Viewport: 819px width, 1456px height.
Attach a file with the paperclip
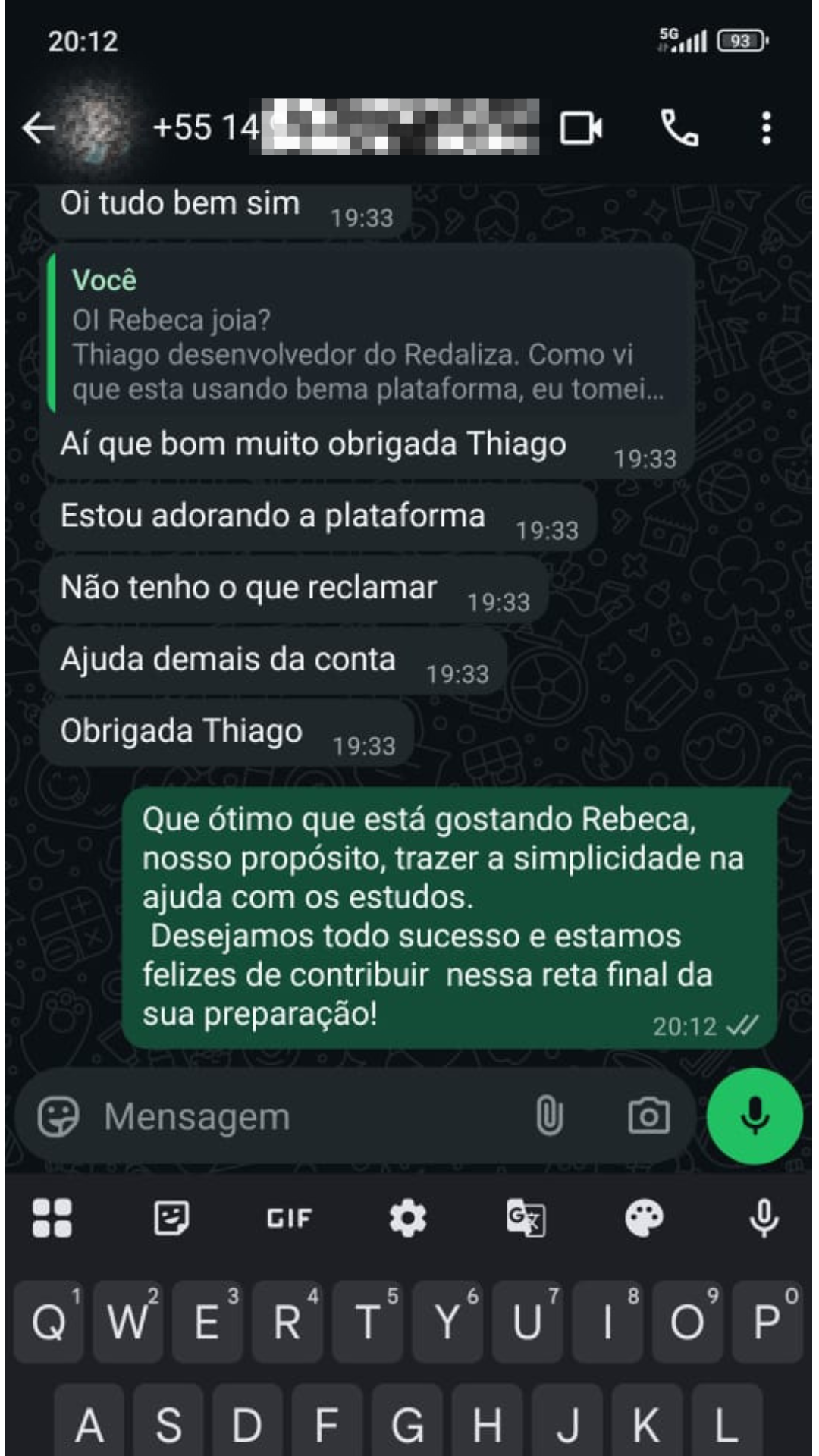pyautogui.click(x=549, y=1116)
